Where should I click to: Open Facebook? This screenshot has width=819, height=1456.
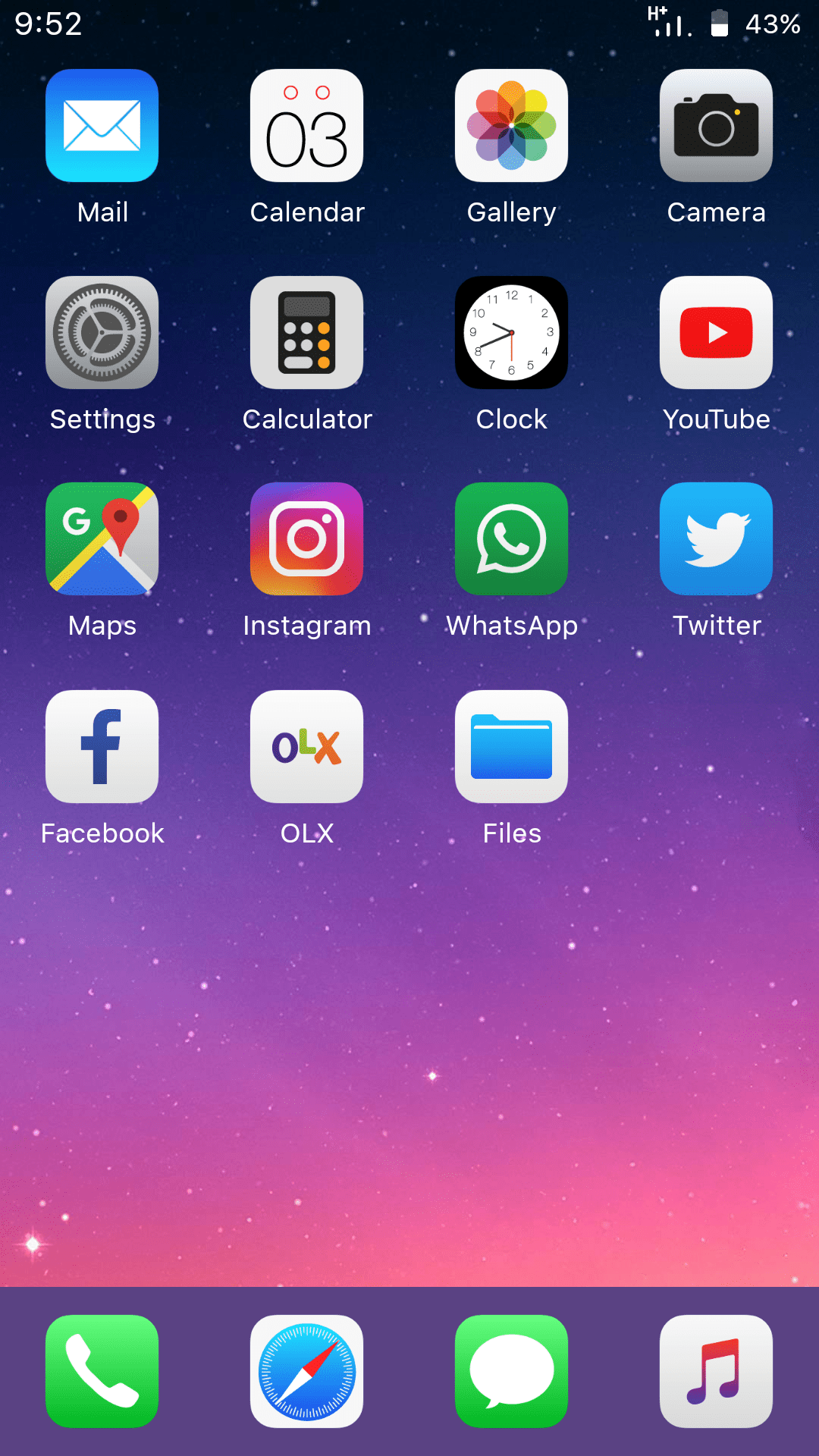102,746
